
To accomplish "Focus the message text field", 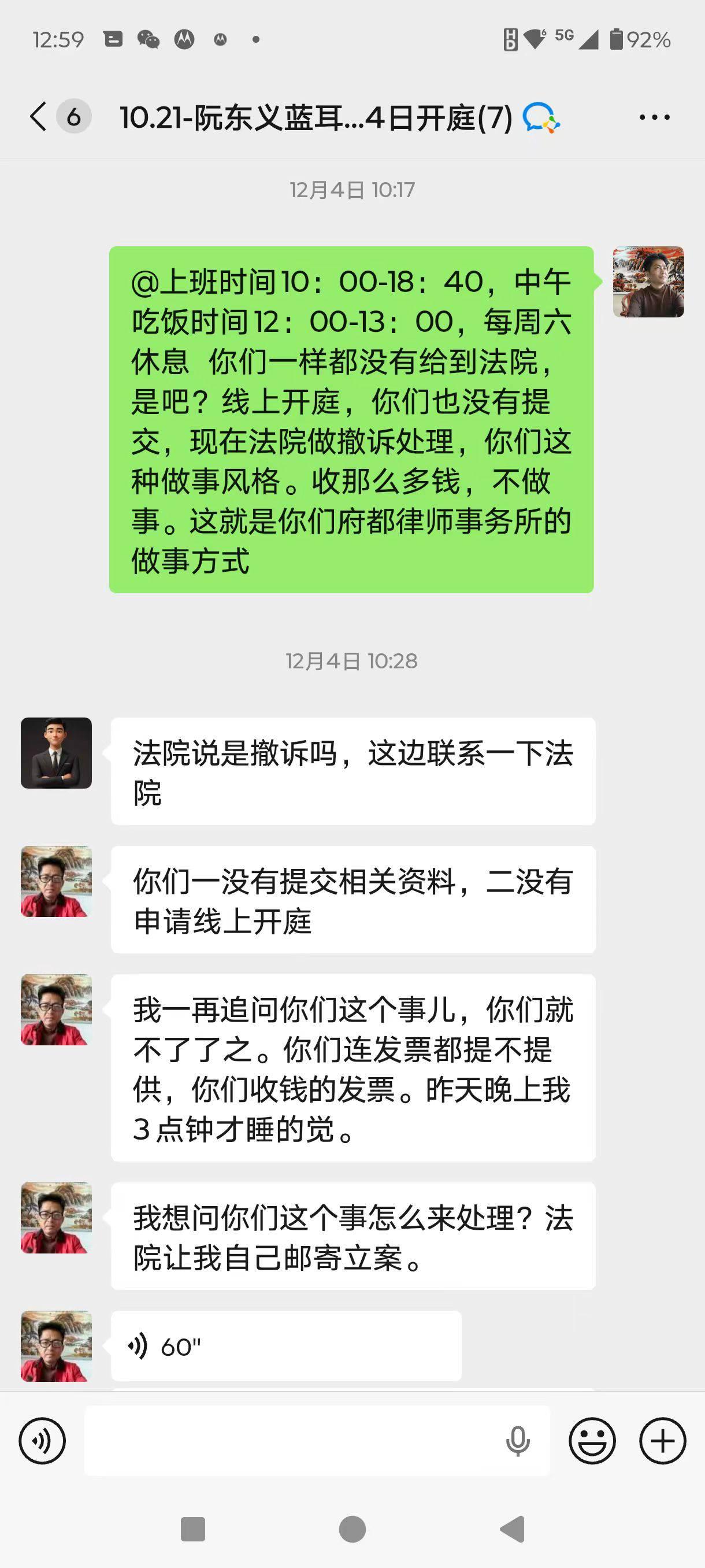I will [x=292, y=1440].
